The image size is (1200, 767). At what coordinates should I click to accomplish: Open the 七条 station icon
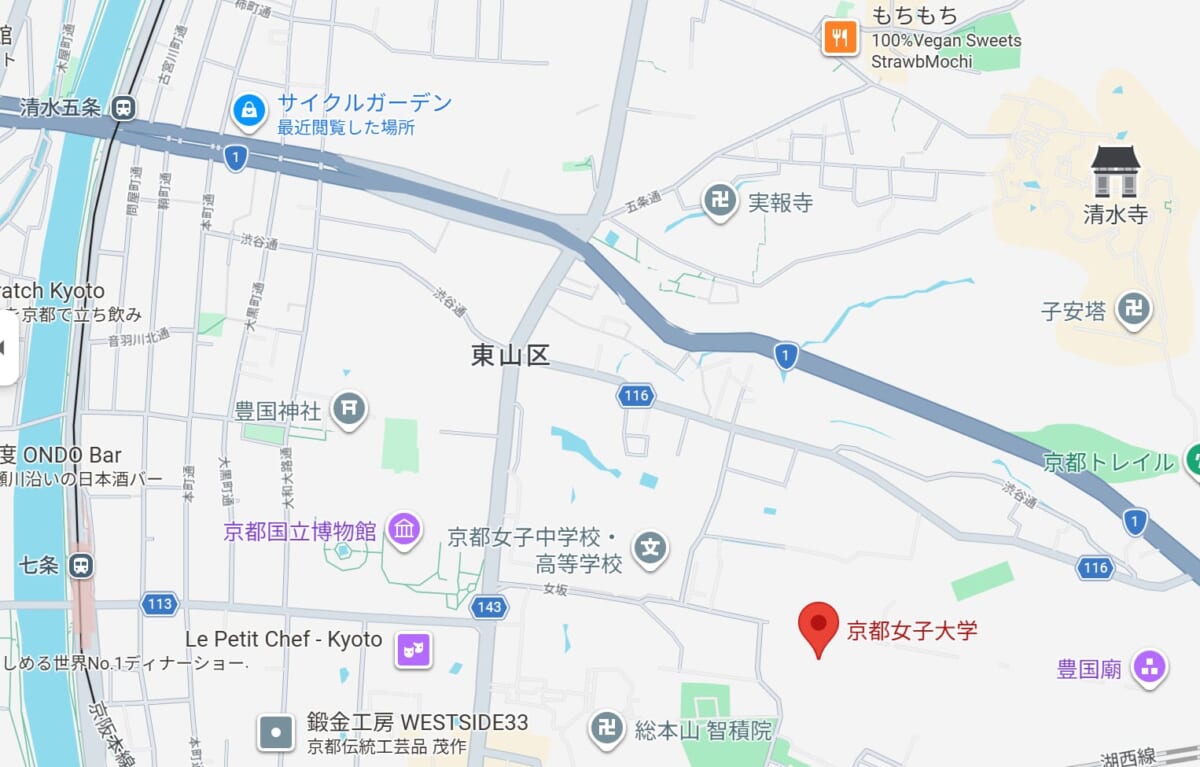[x=80, y=565]
